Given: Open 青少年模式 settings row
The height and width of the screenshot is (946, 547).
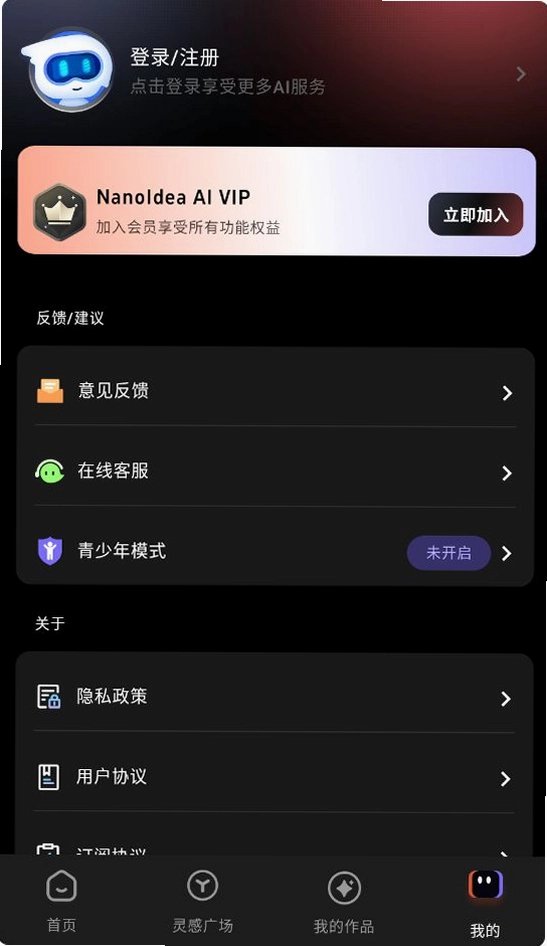Looking at the screenshot, I should coord(275,551).
